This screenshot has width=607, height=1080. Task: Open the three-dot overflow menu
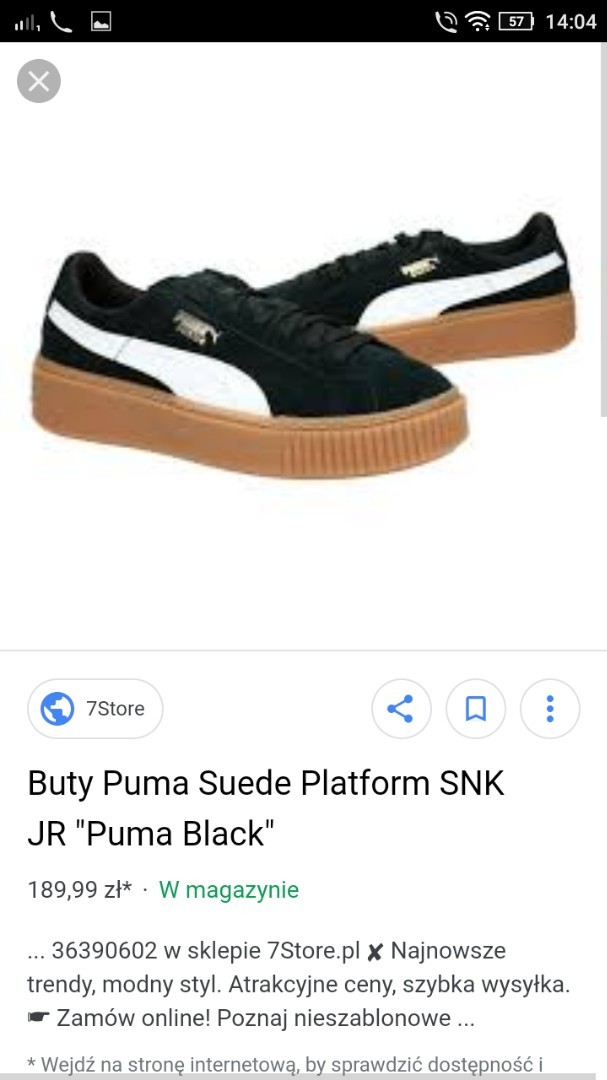coord(550,709)
